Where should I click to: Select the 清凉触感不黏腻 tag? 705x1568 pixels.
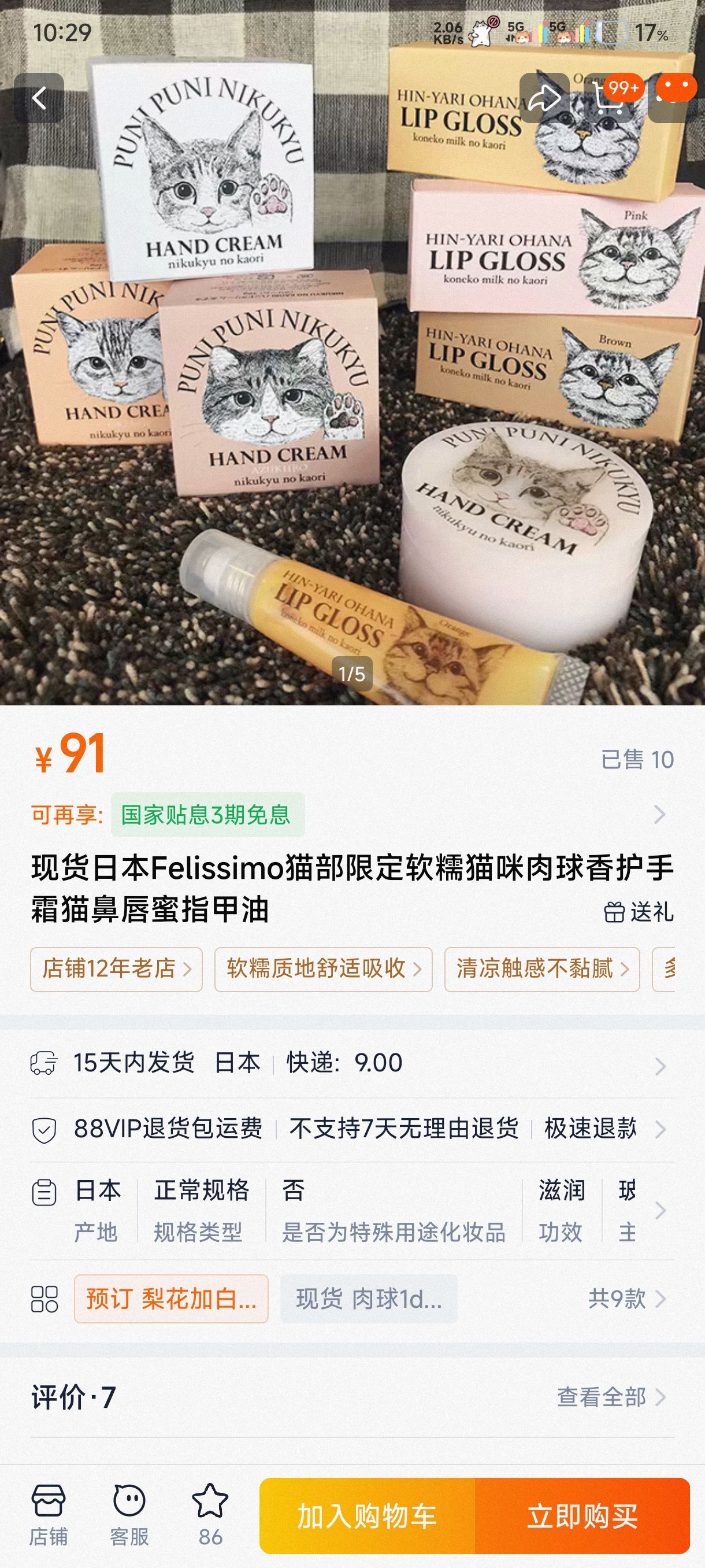click(x=542, y=969)
